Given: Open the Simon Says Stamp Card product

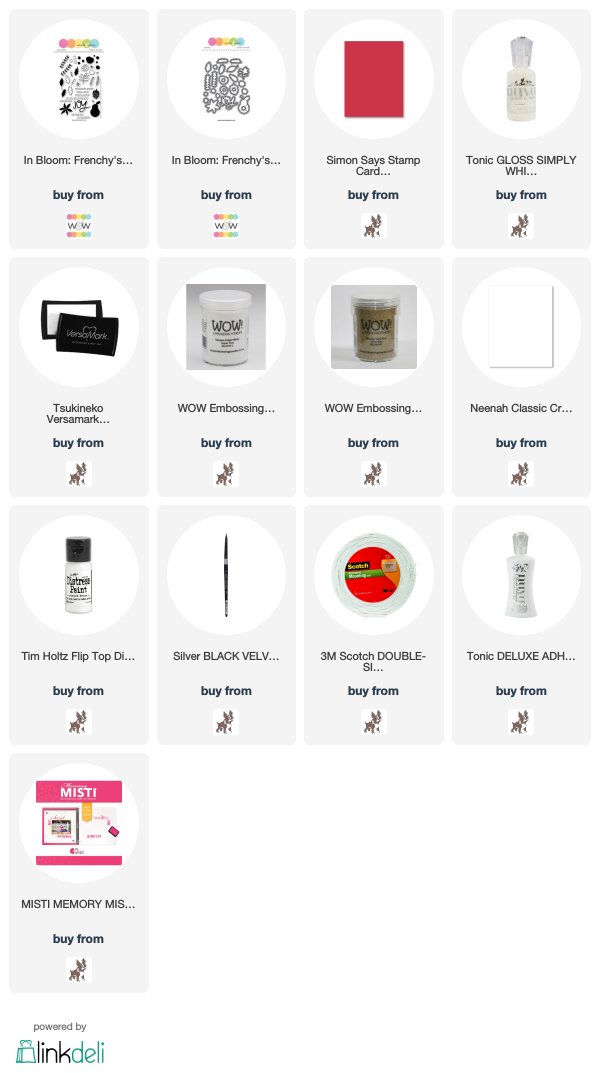Looking at the screenshot, I should pos(374,79).
